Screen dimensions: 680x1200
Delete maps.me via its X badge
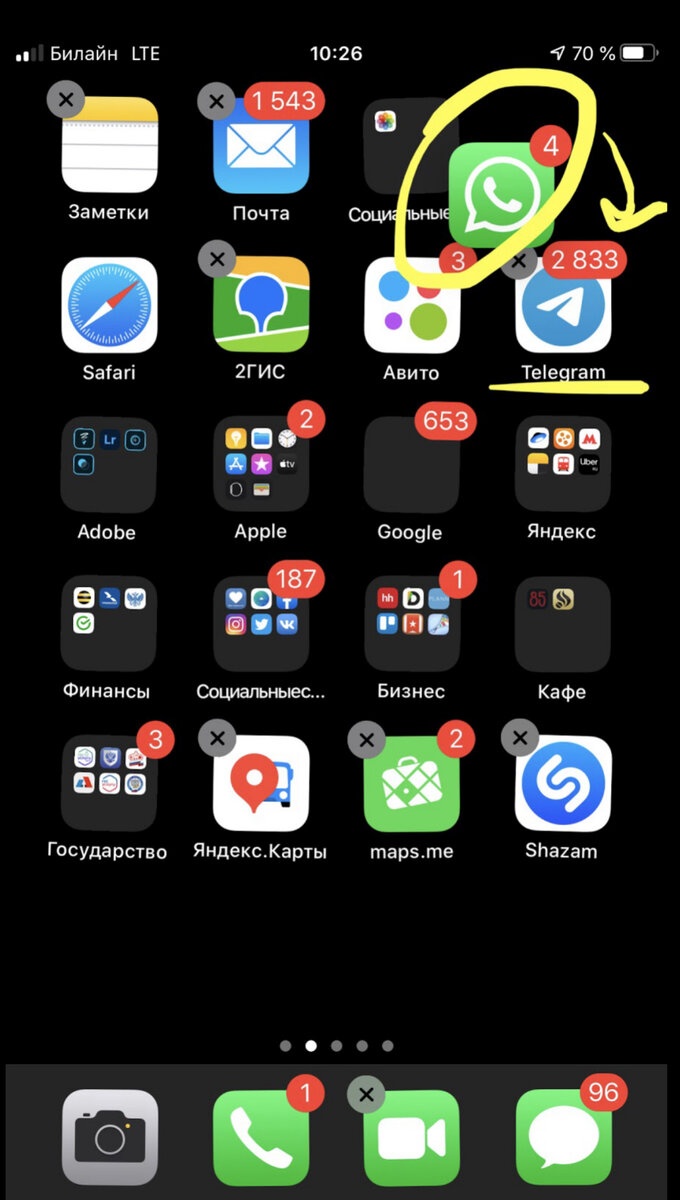366,740
